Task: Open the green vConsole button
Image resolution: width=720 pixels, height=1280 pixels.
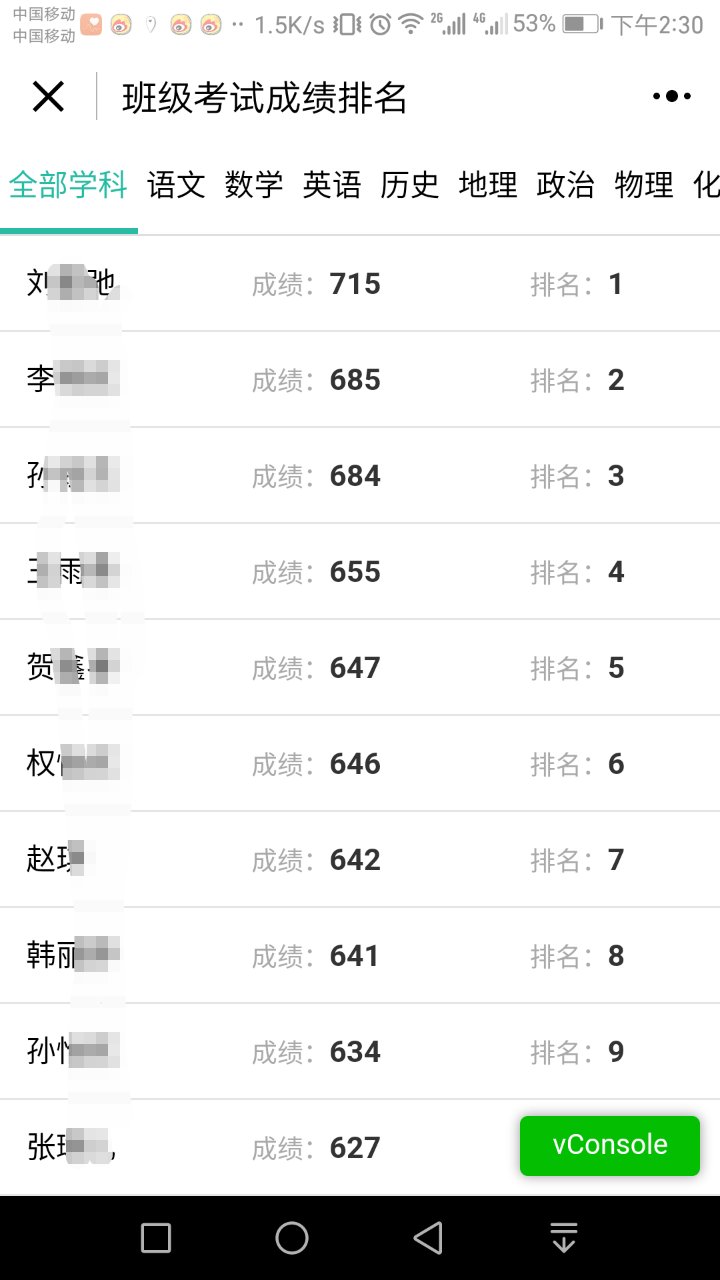Action: (610, 1145)
